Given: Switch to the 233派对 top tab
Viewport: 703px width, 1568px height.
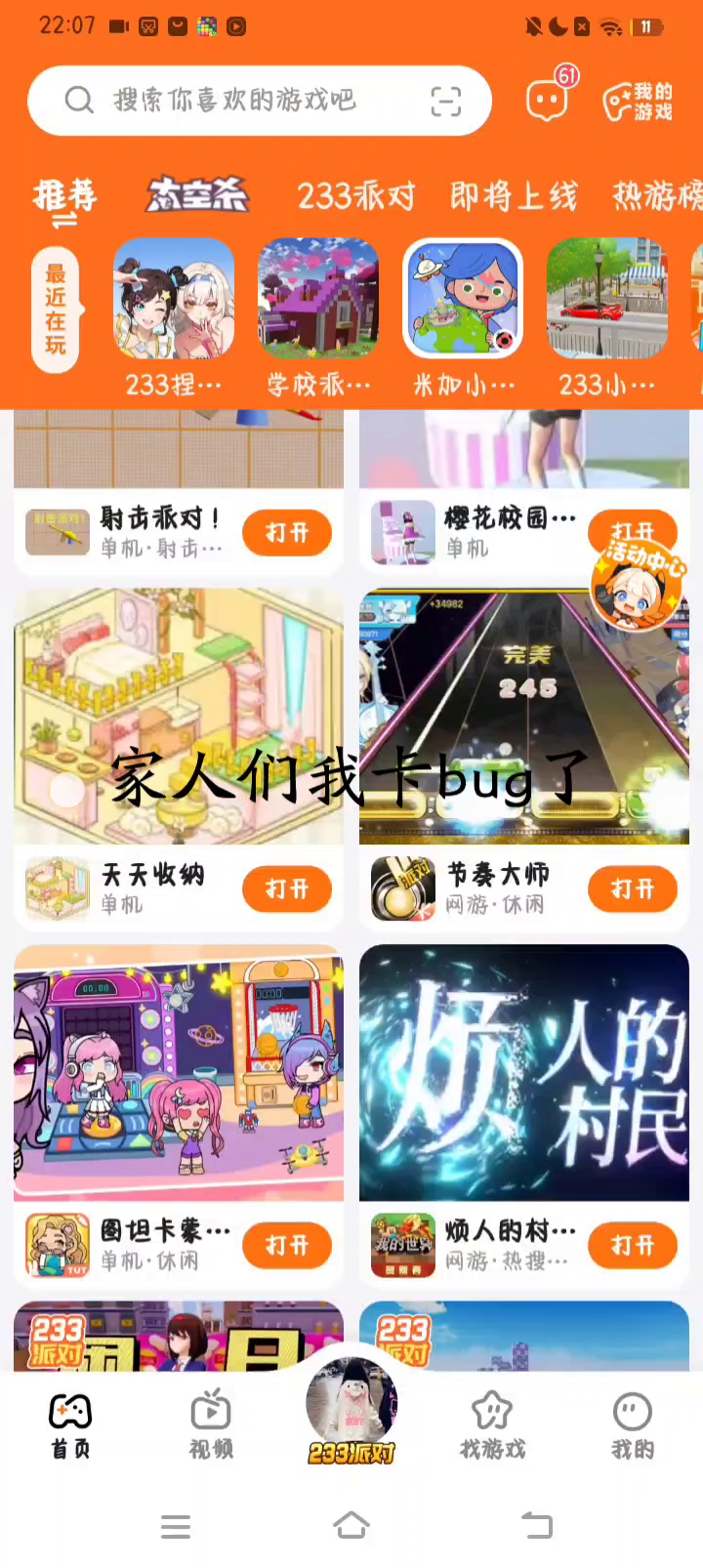Looking at the screenshot, I should 355,196.
